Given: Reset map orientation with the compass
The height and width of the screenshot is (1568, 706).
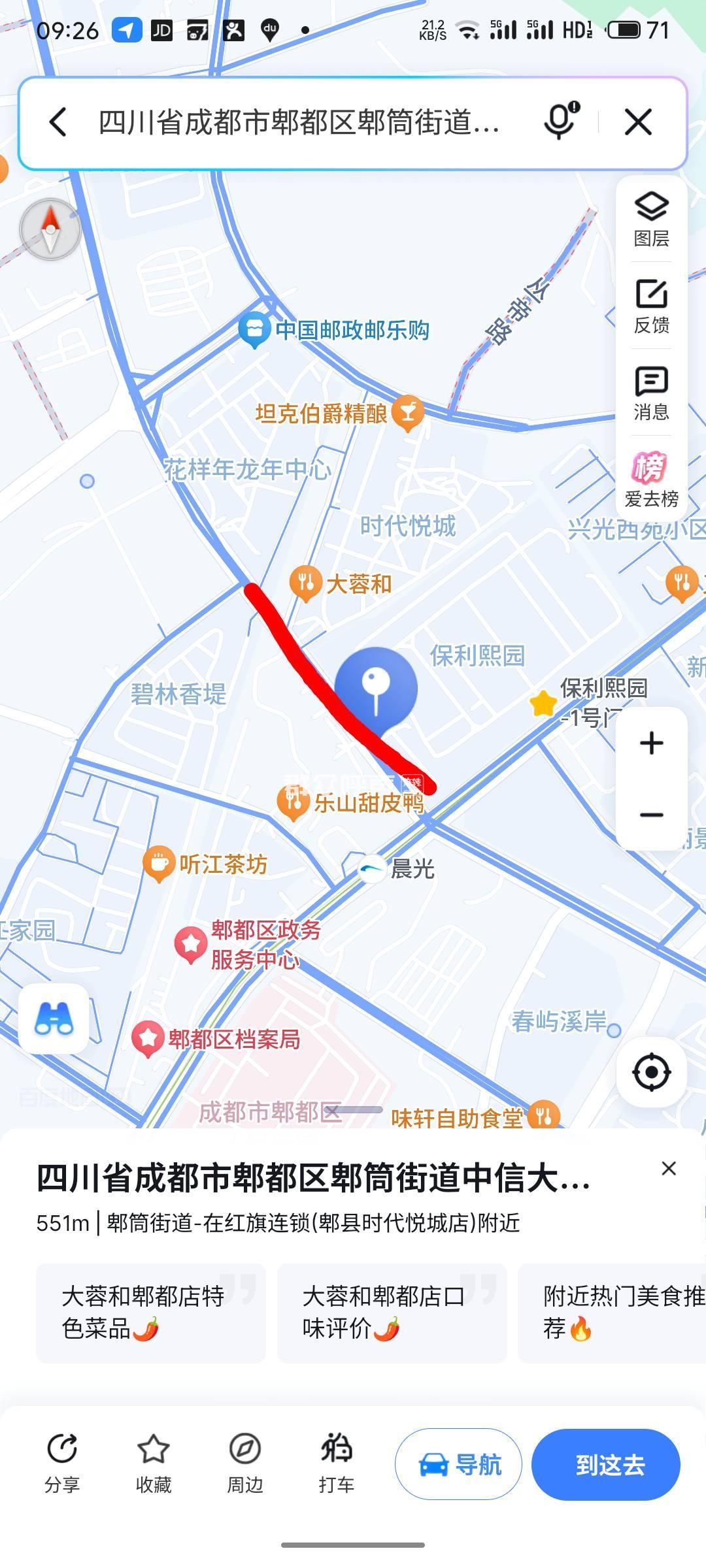Looking at the screenshot, I should coord(50,229).
